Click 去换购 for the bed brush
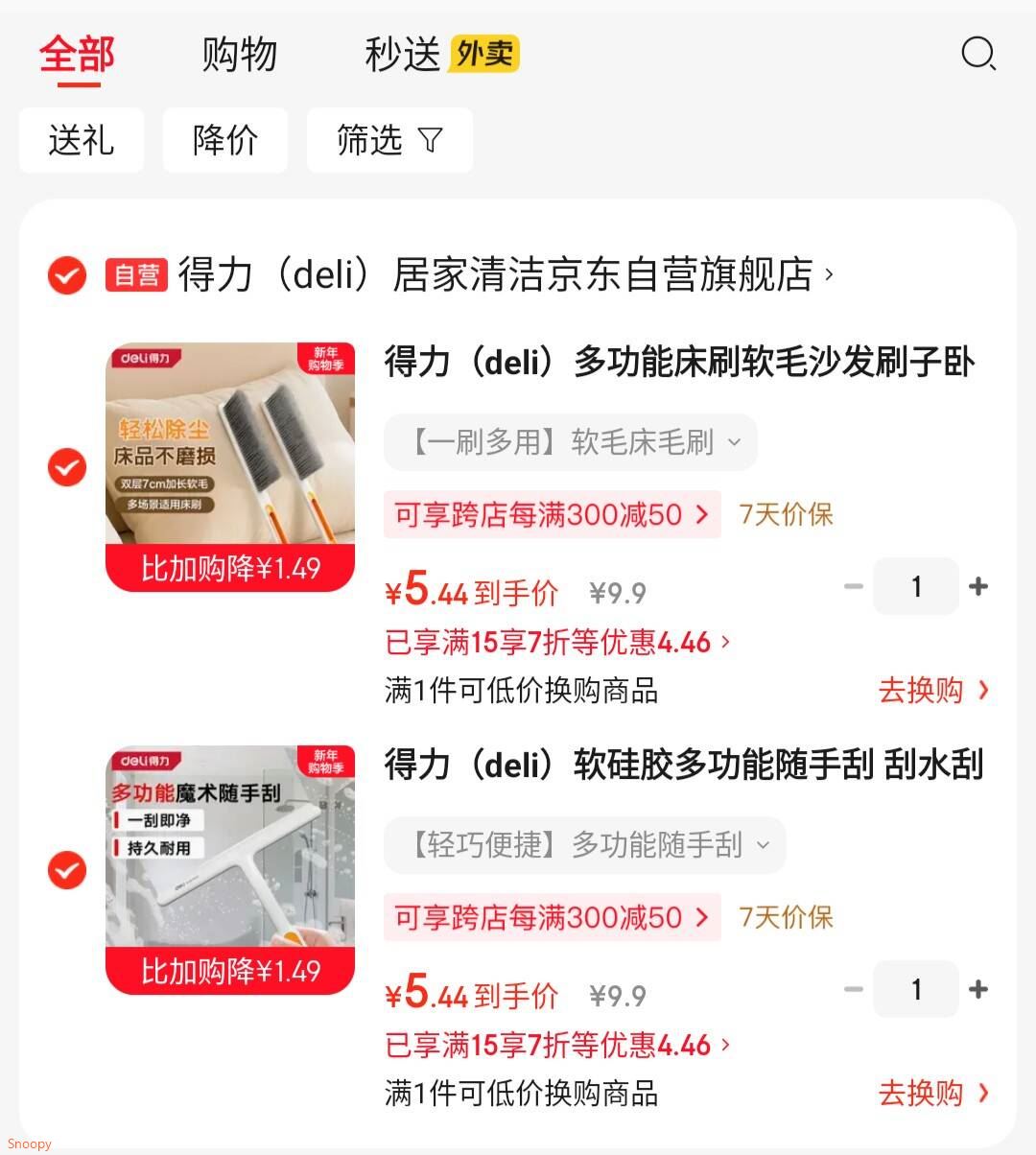The width and height of the screenshot is (1036, 1155). click(x=922, y=690)
